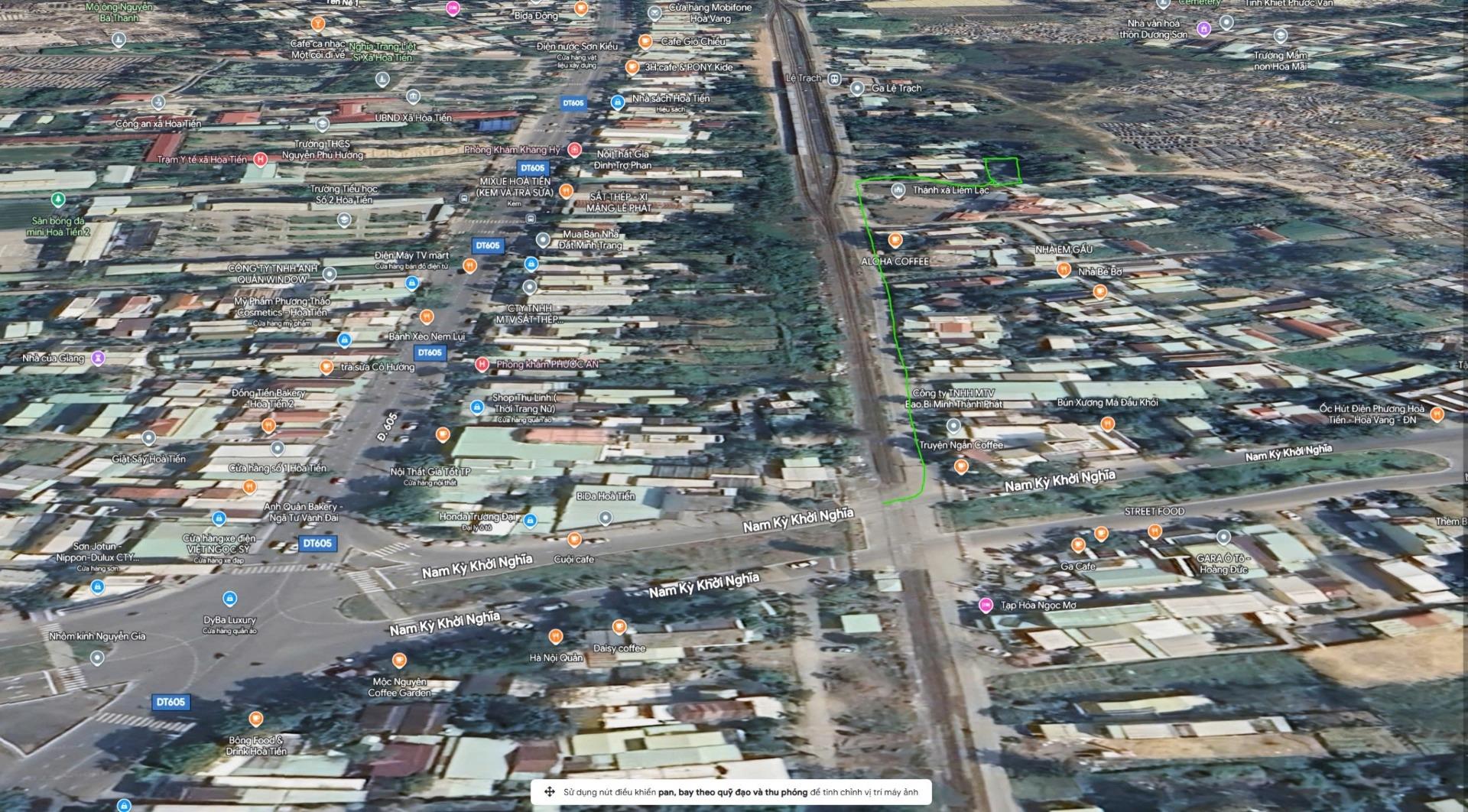Select the Thánh xá Liêm Lạc marker
Image resolution: width=1468 pixels, height=812 pixels.
(x=898, y=190)
